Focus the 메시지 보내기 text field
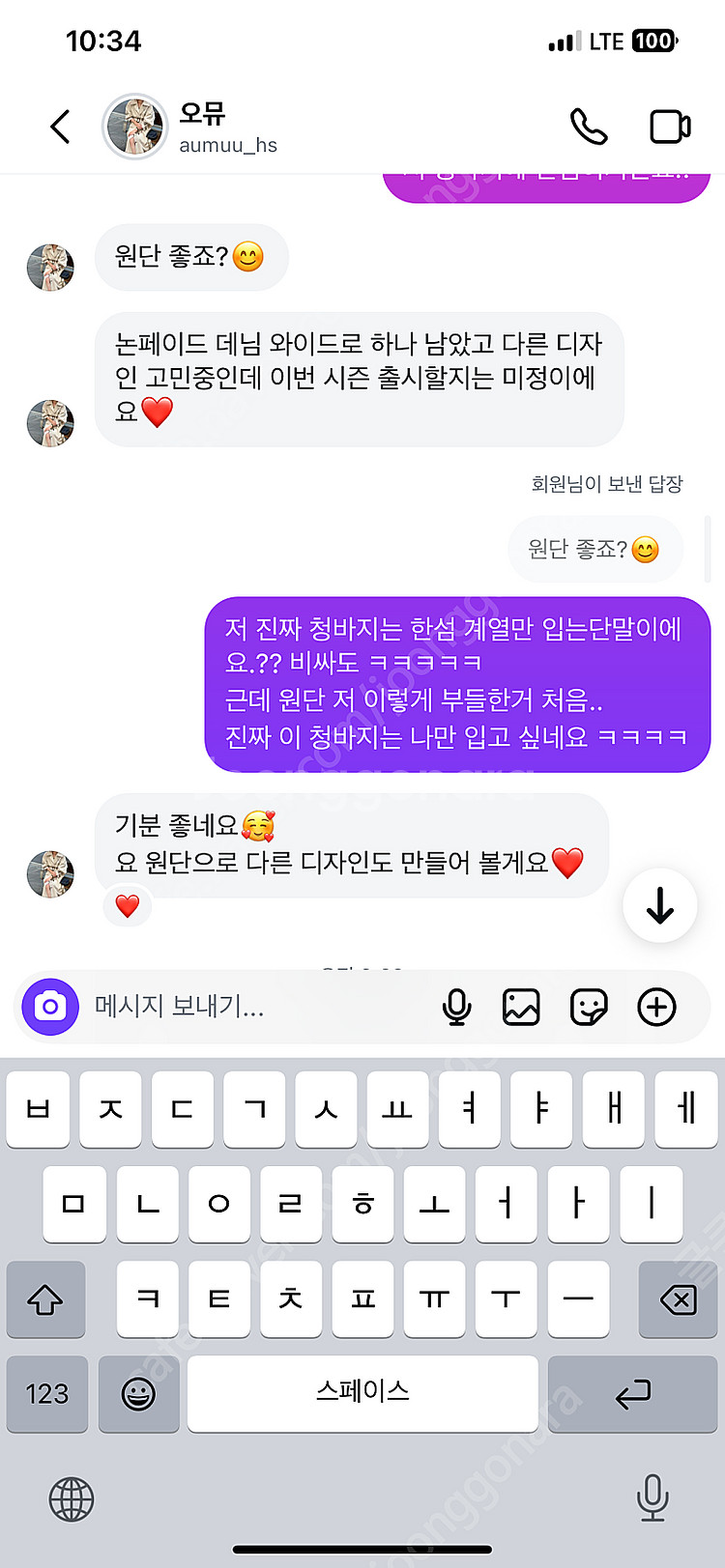 click(251, 1007)
